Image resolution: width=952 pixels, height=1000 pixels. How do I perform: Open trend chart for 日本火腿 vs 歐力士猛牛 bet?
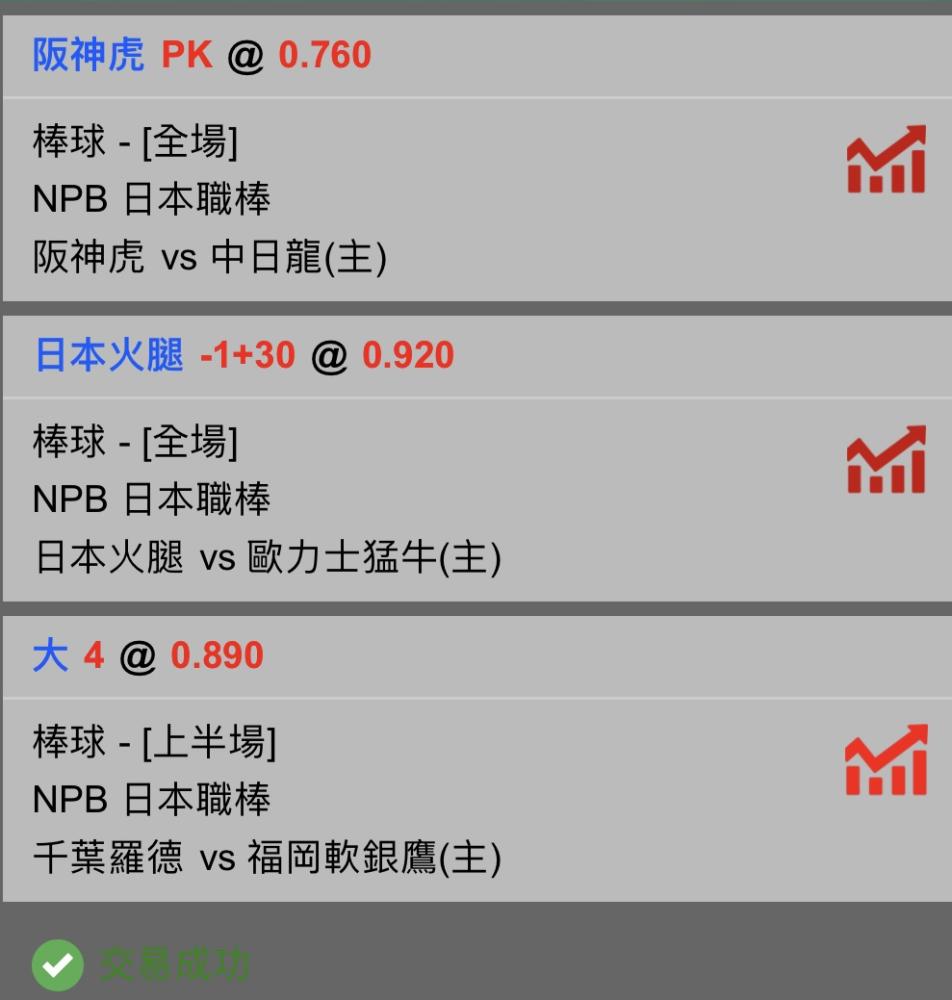886,460
